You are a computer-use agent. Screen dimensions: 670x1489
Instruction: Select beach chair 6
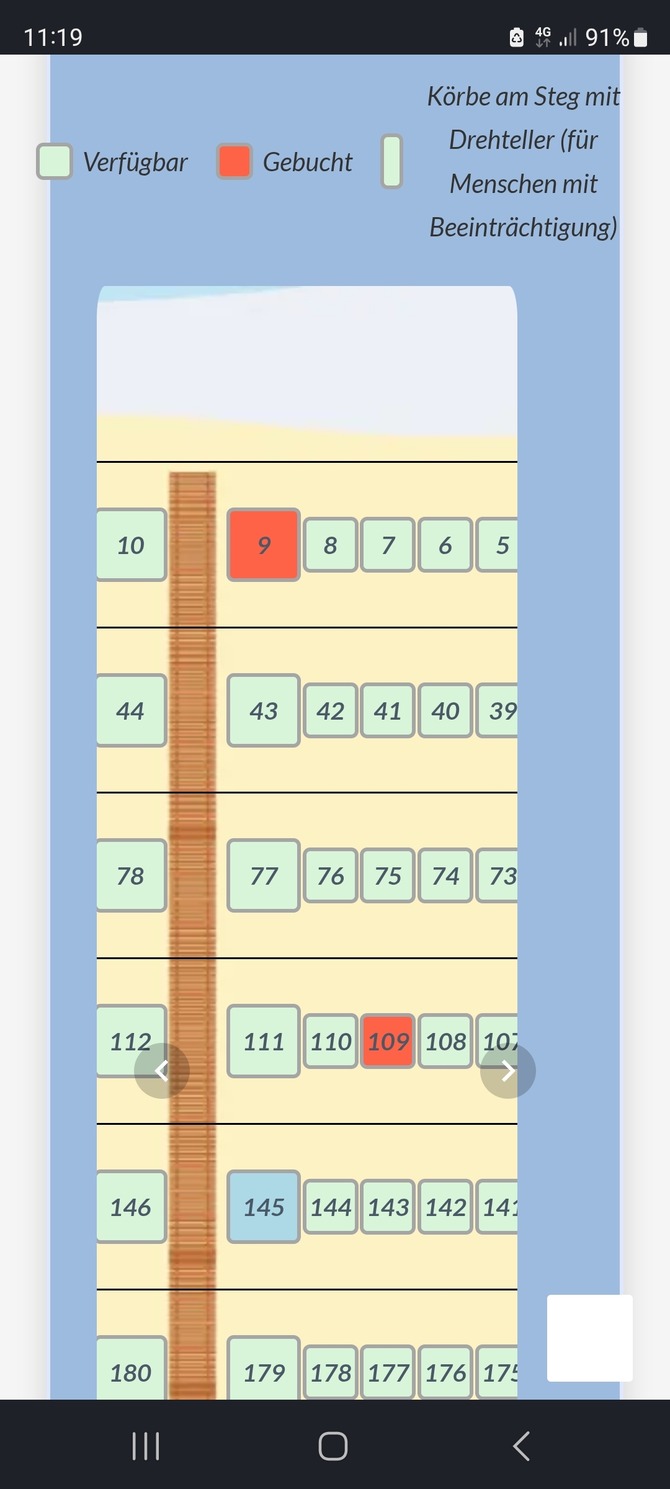[x=445, y=545]
